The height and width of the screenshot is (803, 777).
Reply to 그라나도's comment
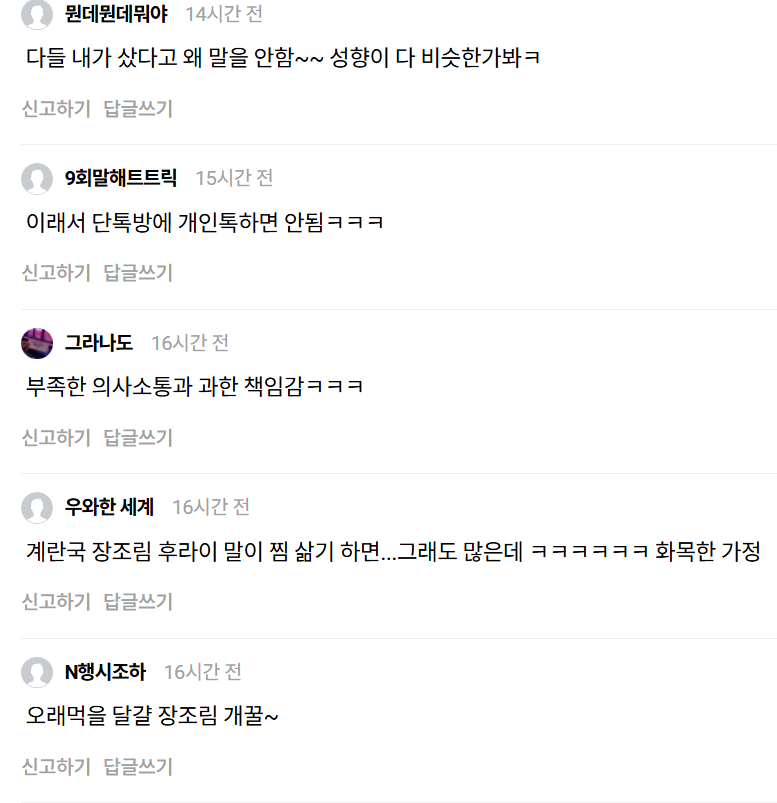pos(138,437)
